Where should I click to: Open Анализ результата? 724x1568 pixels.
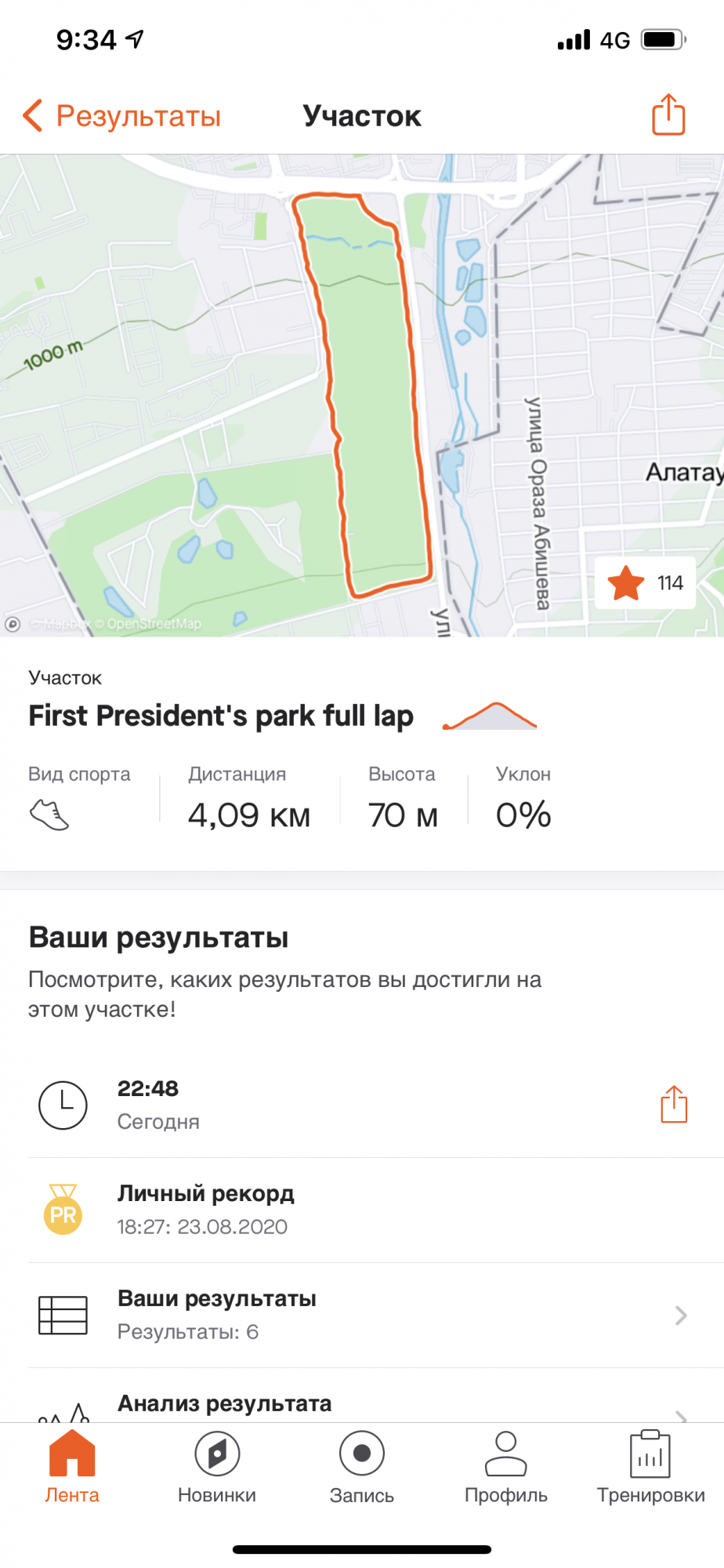pyautogui.click(x=360, y=1404)
